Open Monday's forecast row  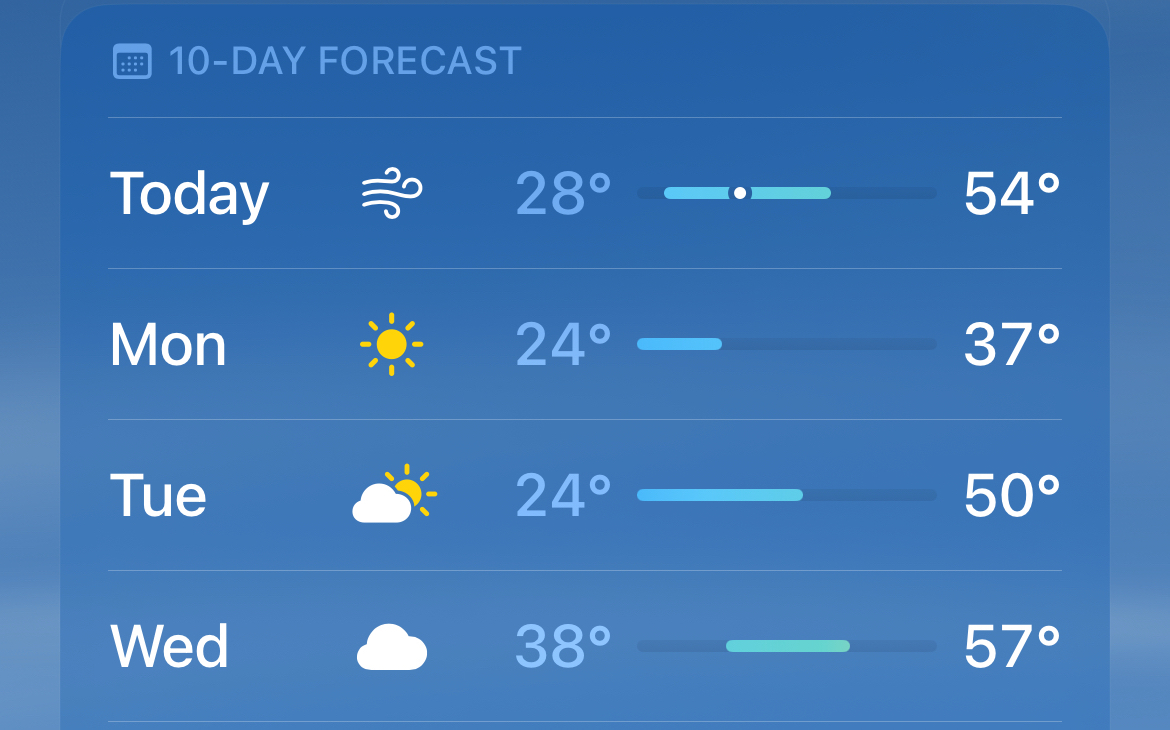tap(585, 344)
